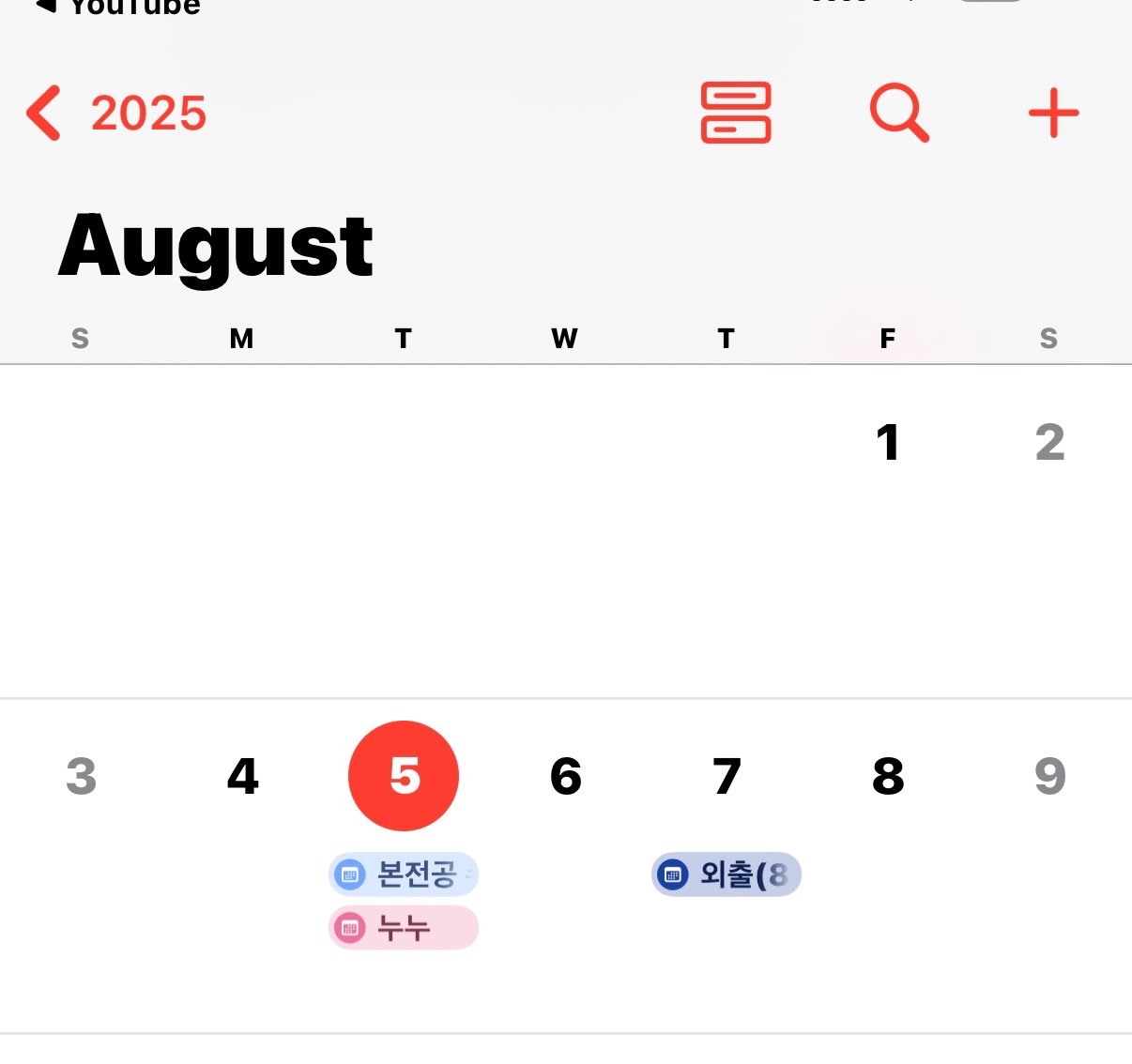1132x1064 pixels.
Task: Return to YouTube app
Action: coord(117,8)
